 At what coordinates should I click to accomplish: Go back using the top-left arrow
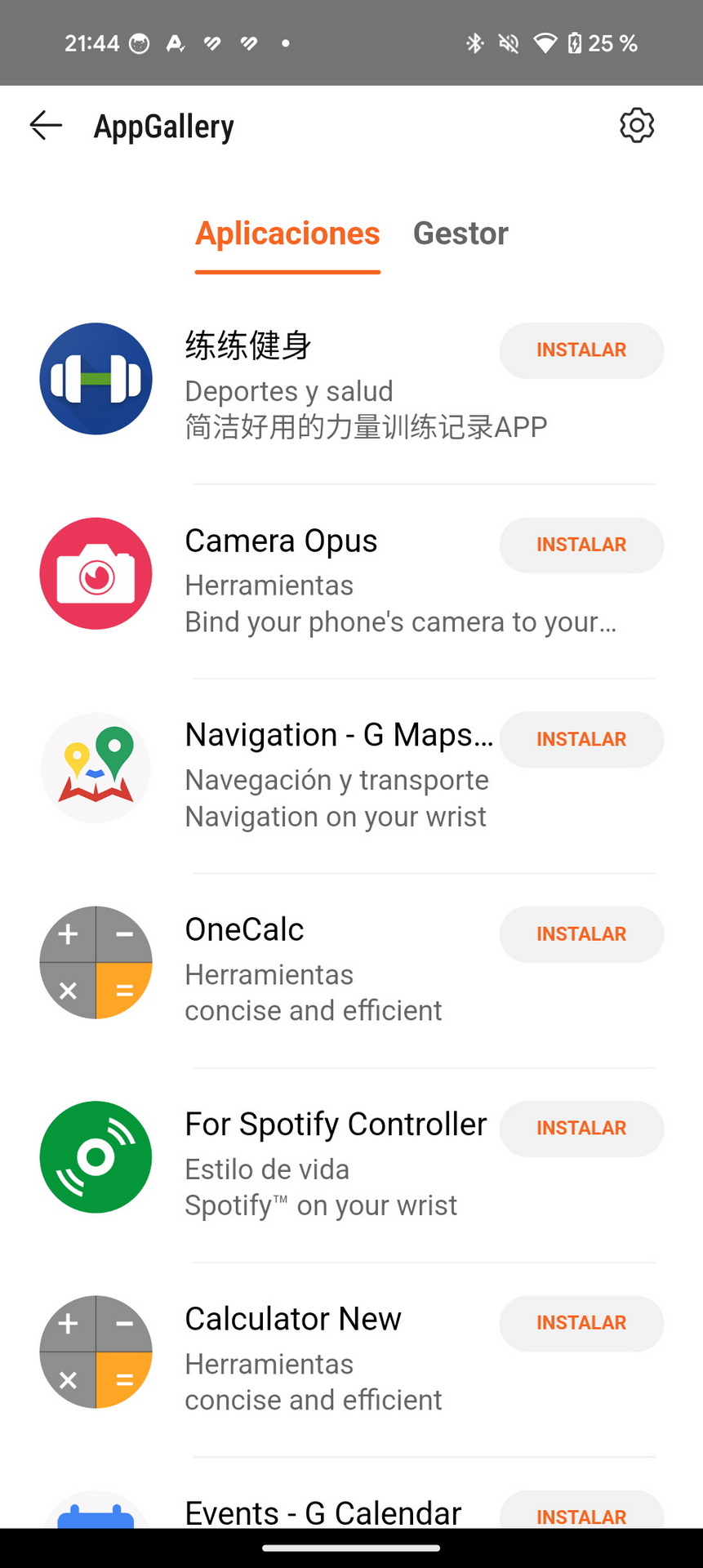46,126
